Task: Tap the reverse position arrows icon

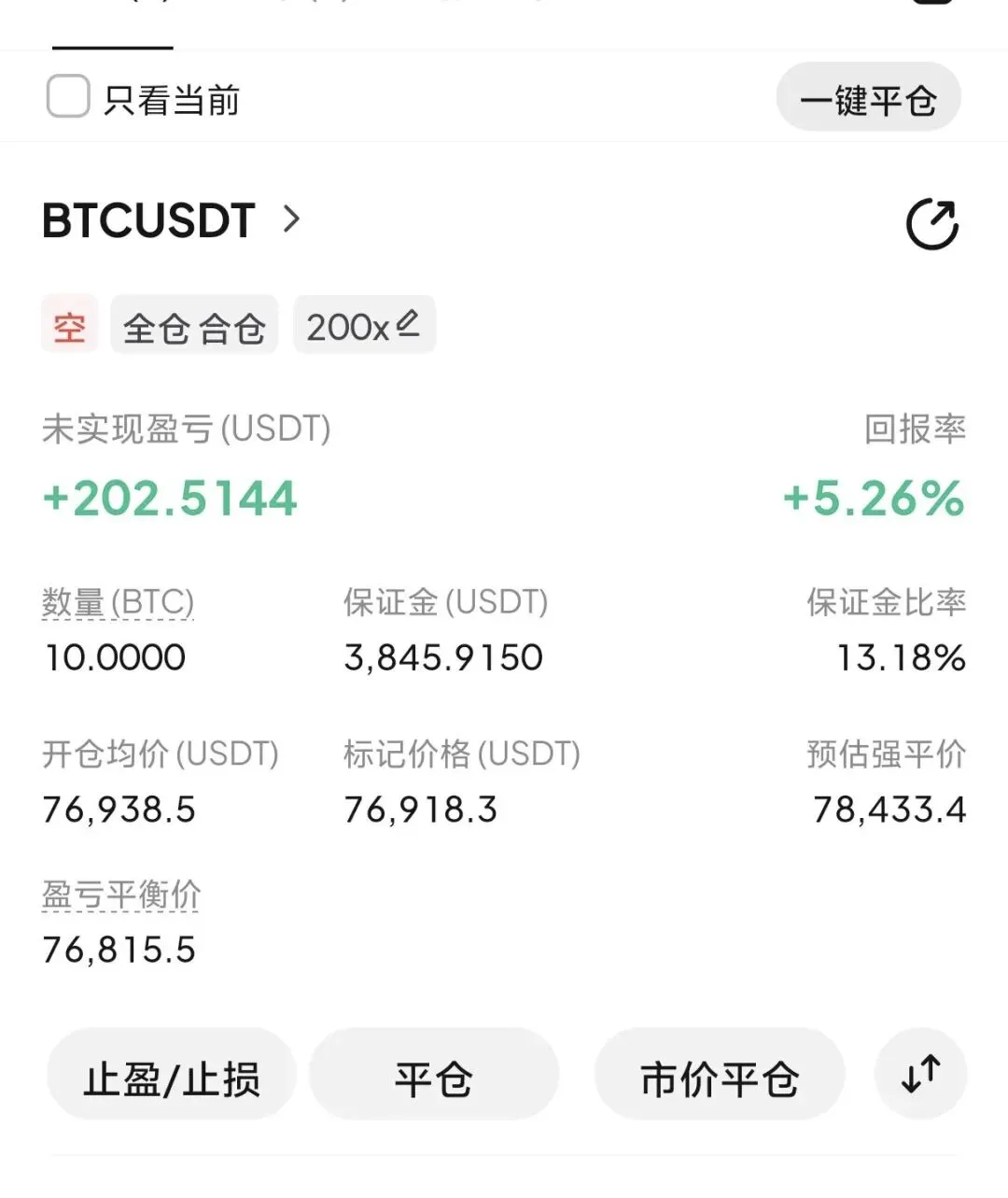Action: [920, 1074]
